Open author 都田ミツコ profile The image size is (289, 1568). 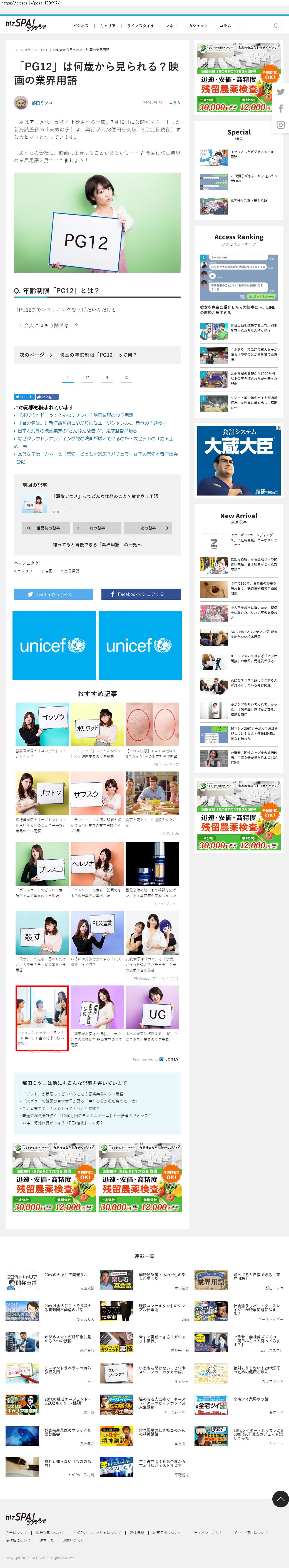(x=42, y=103)
